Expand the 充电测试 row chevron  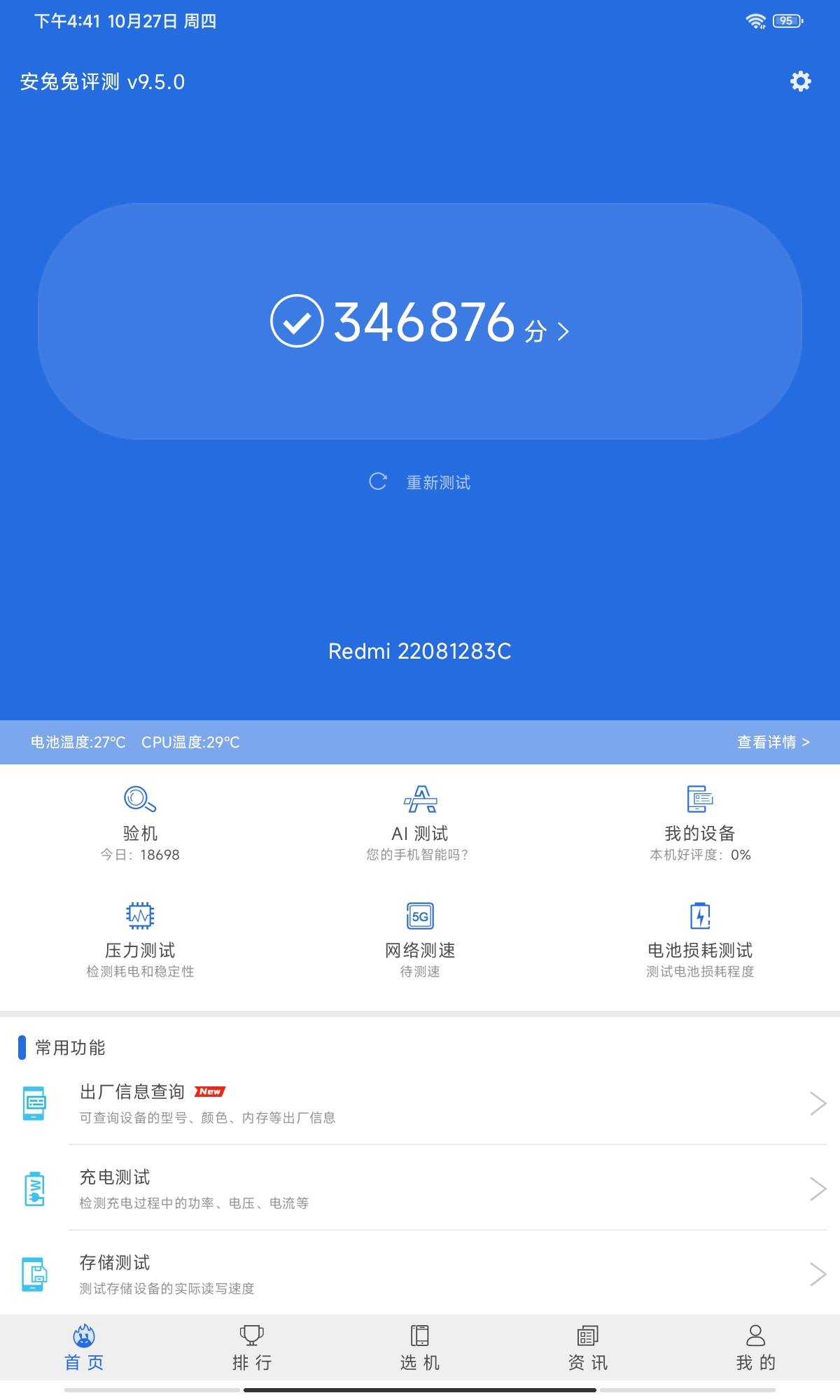click(818, 1188)
